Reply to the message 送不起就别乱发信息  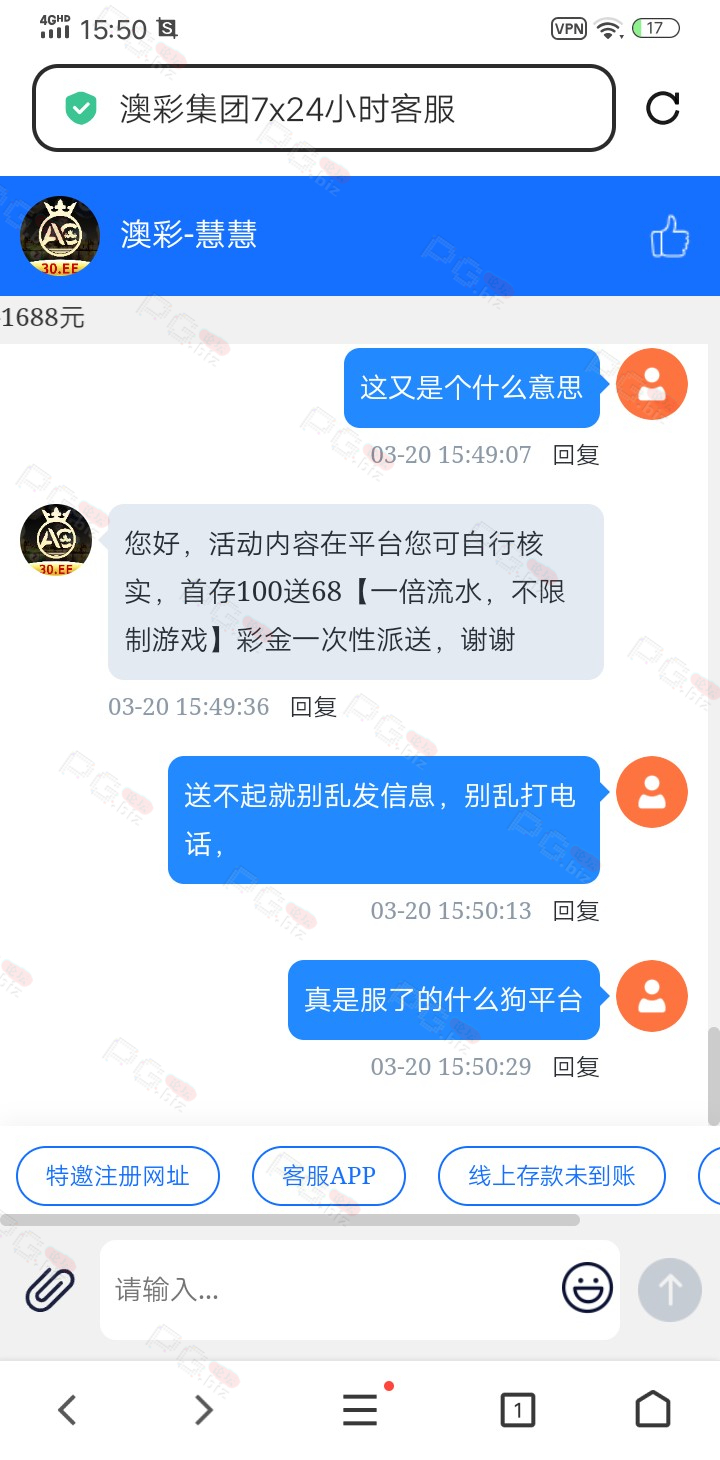coord(576,911)
